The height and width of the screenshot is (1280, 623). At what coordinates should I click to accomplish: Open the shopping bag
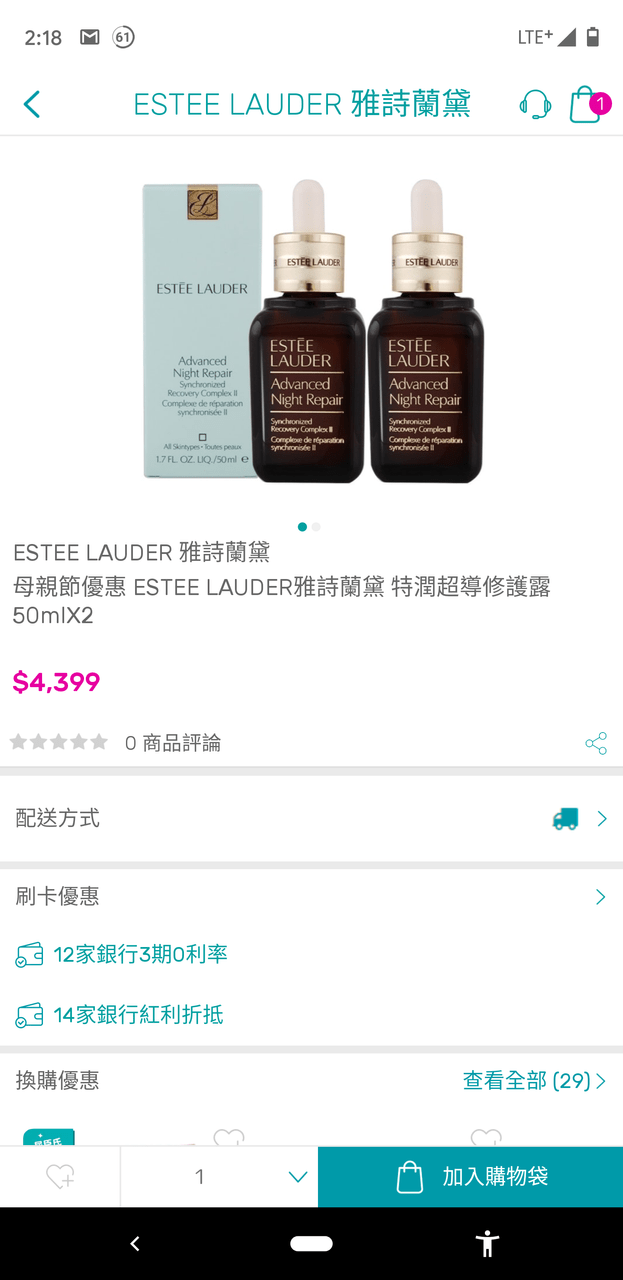tap(586, 104)
